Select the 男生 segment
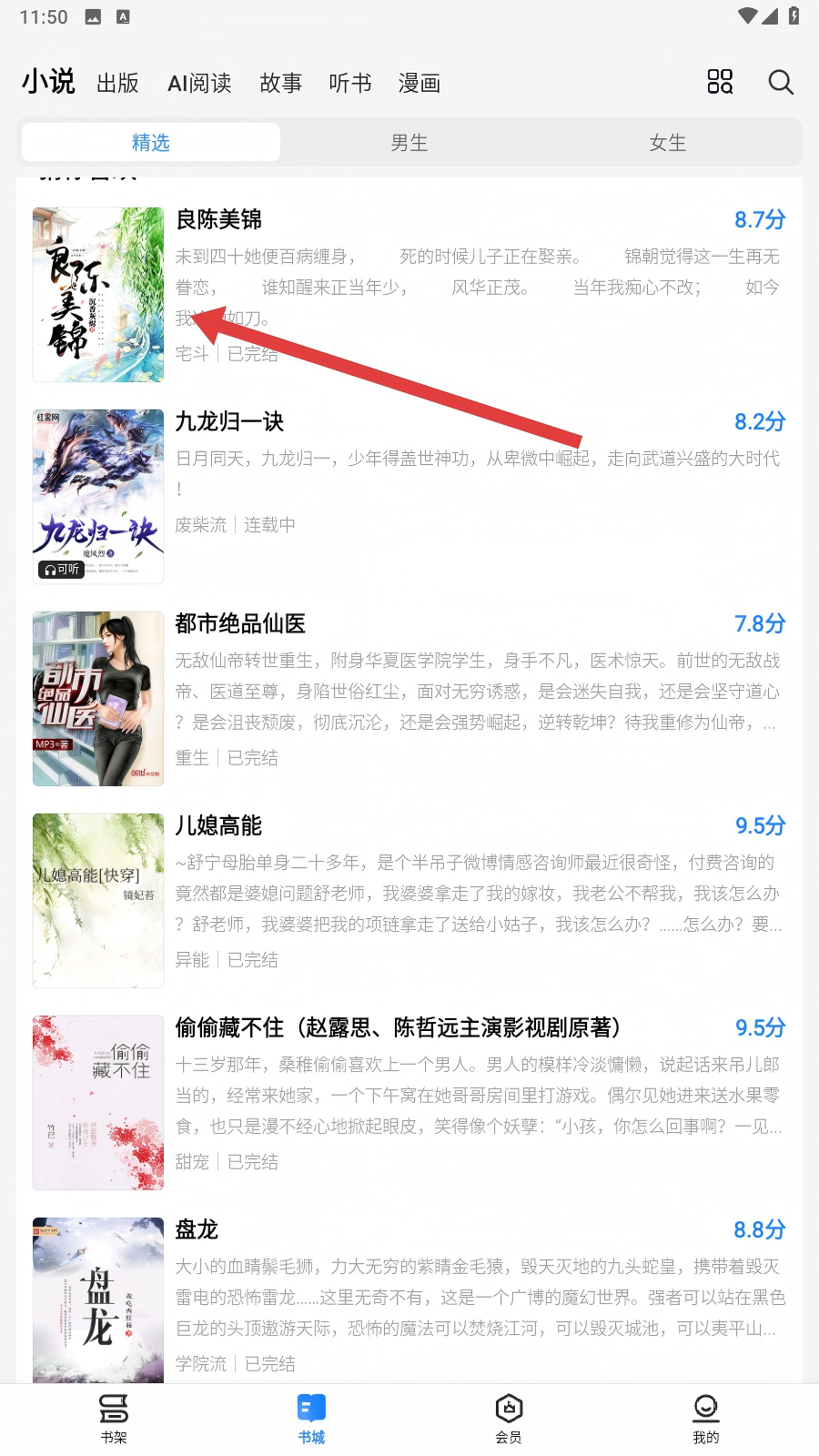819x1456 pixels. 409,143
